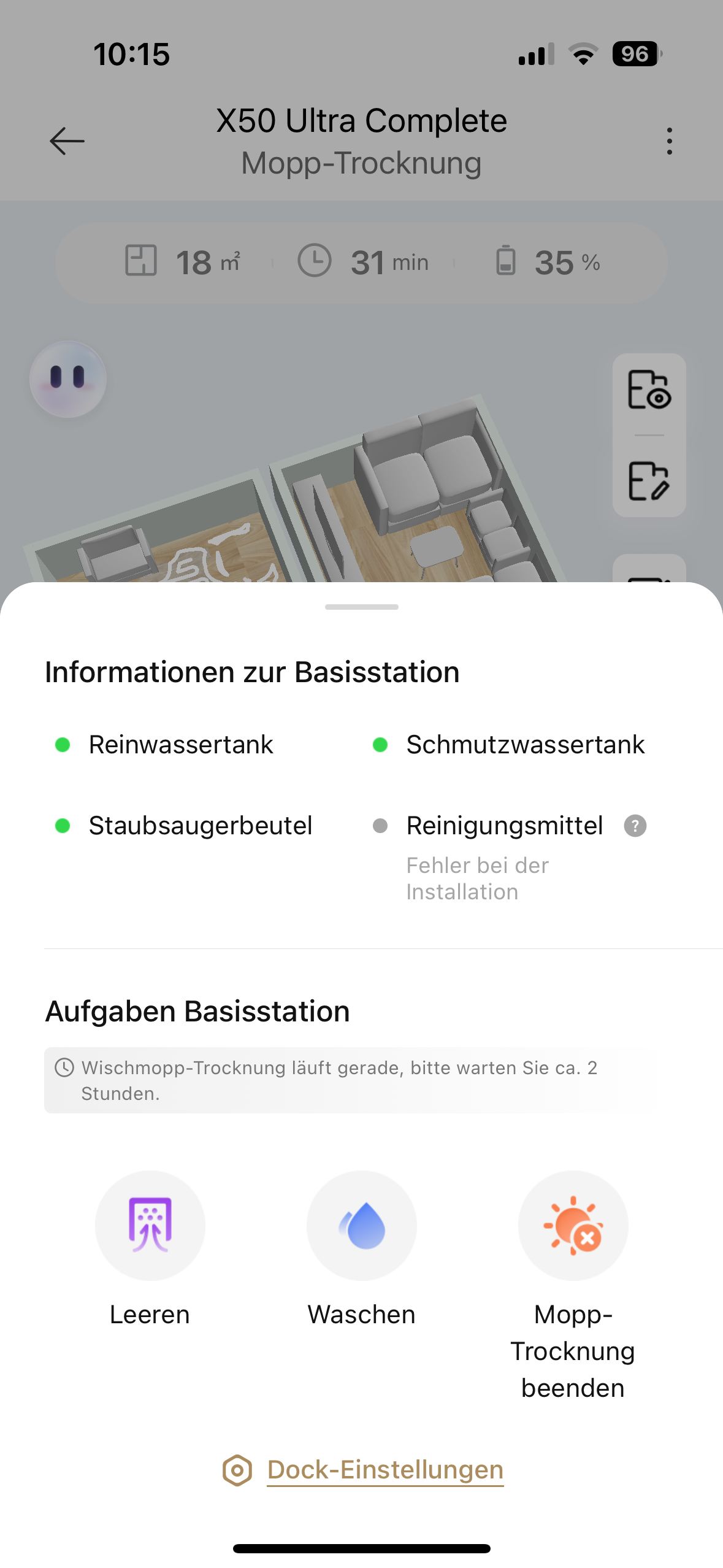This screenshot has width=723, height=1568.
Task: Open the map edit icon
Action: click(x=649, y=481)
